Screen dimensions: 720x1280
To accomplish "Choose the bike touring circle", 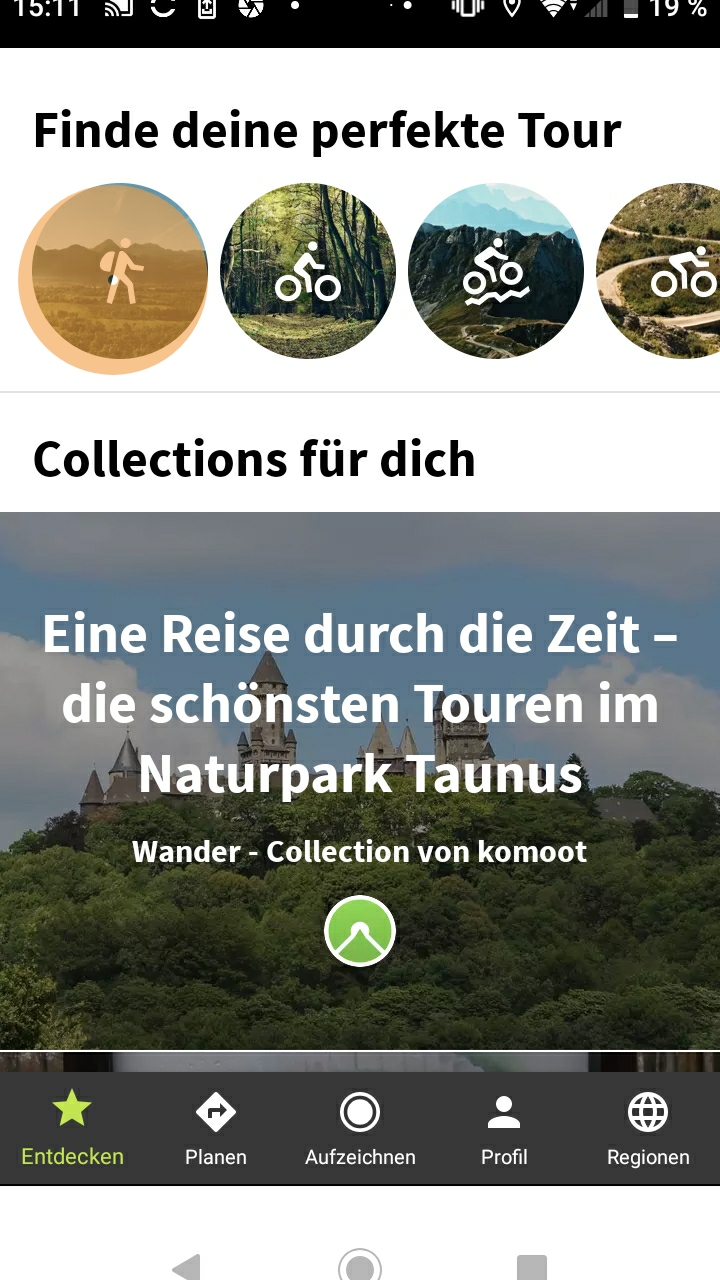I will 307,272.
